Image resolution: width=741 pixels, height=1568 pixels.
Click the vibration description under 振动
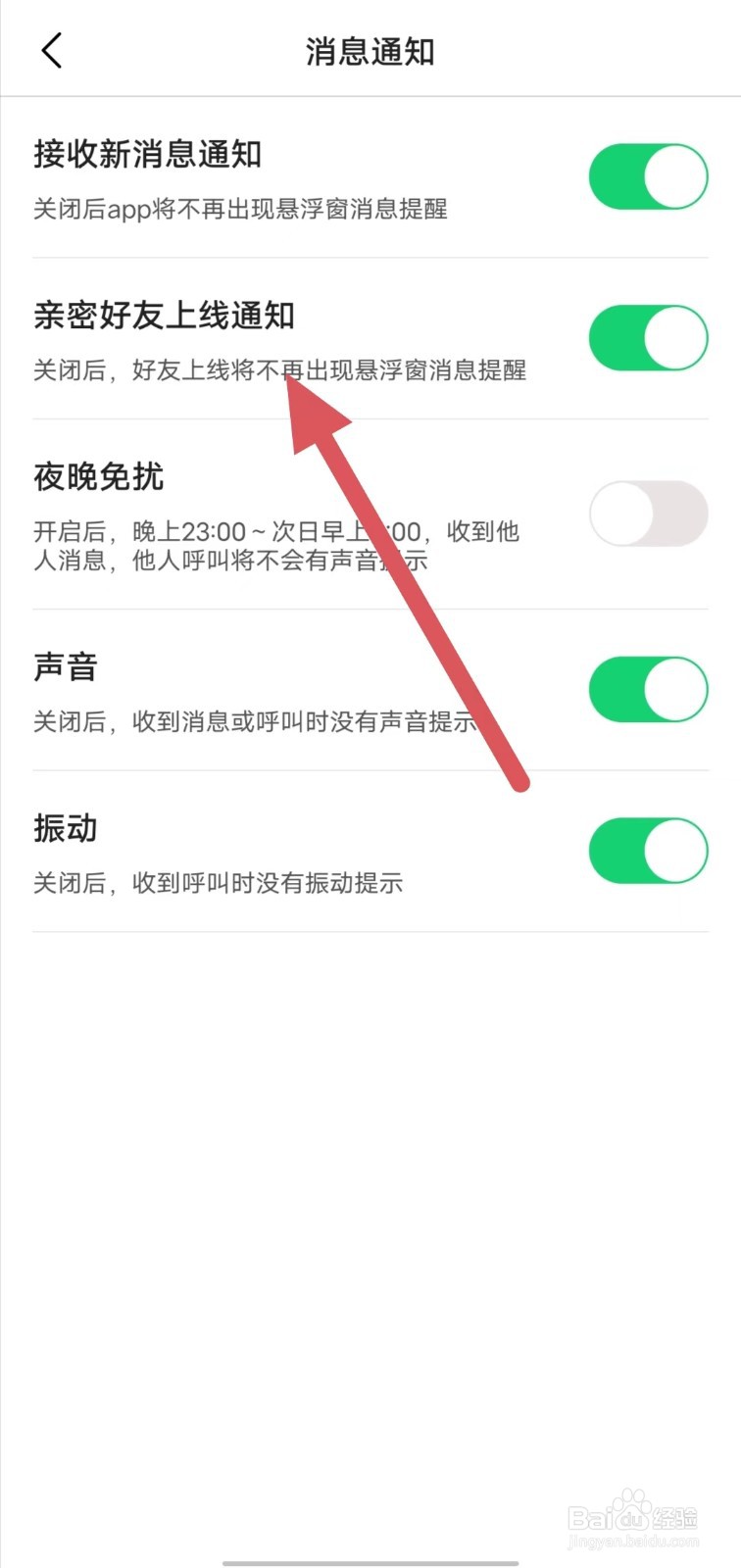click(223, 883)
